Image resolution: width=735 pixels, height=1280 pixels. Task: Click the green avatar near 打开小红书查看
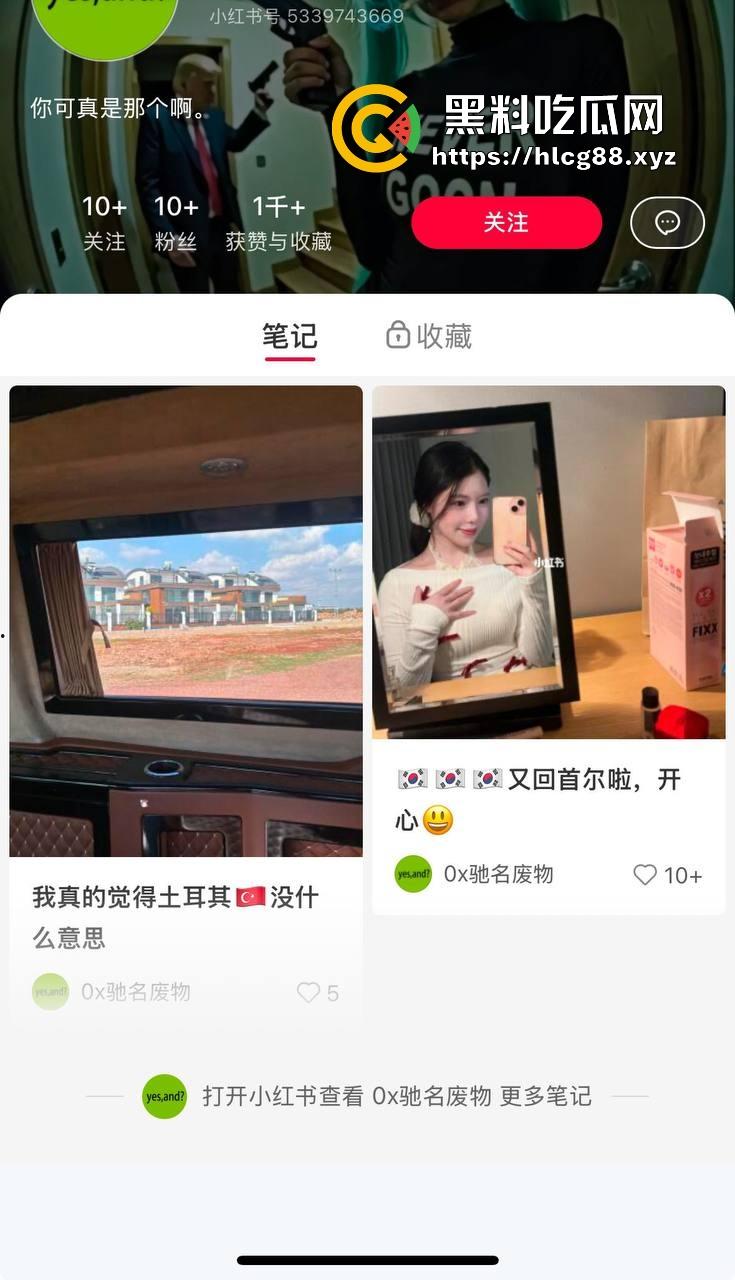(x=164, y=1096)
